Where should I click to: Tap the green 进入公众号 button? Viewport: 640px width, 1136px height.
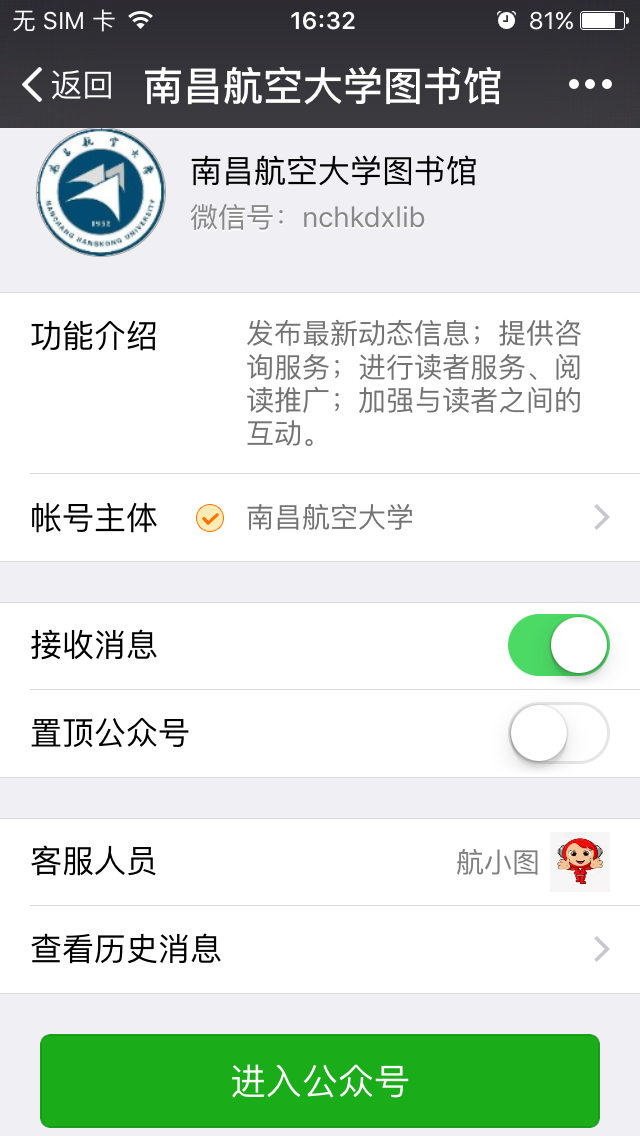[320, 1081]
